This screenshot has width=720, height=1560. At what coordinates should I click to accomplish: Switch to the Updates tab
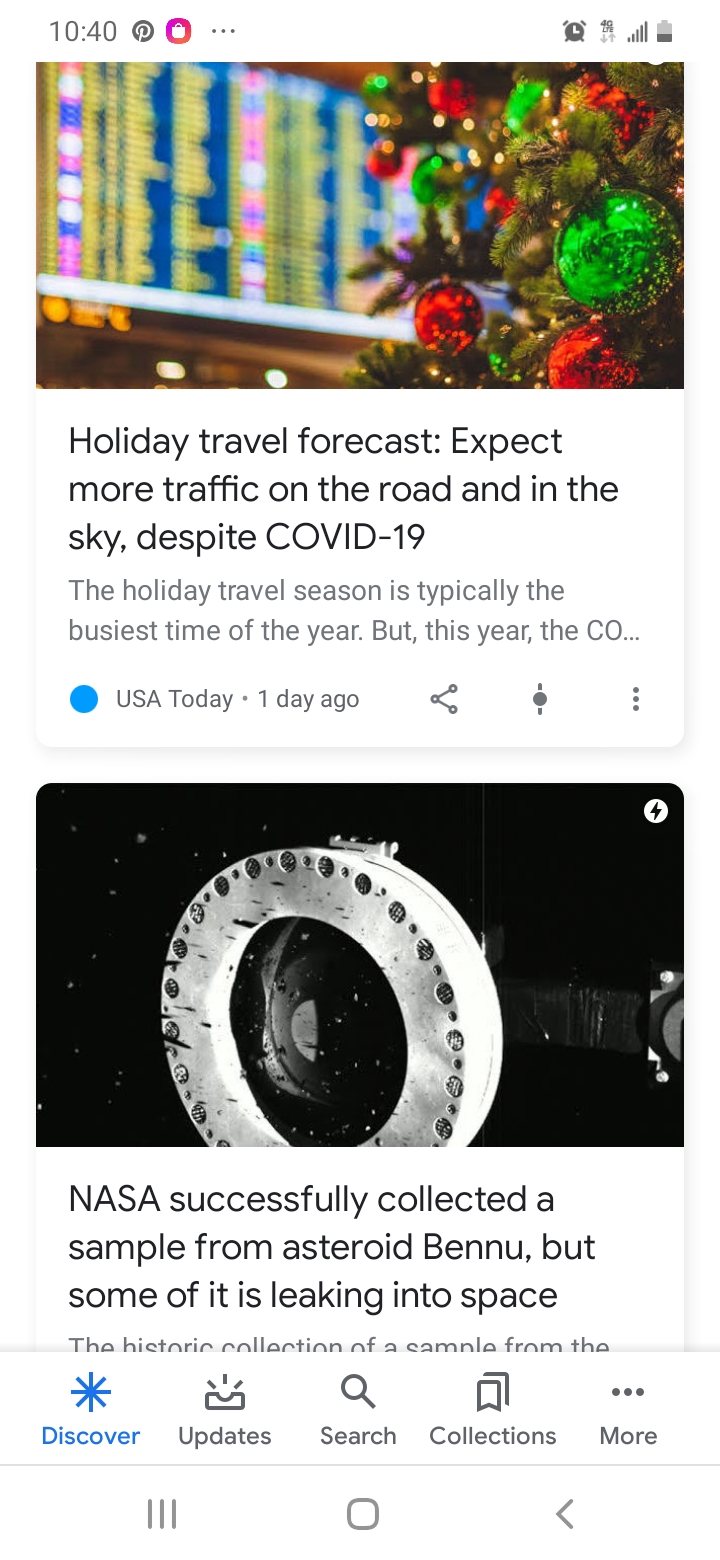click(x=224, y=1410)
